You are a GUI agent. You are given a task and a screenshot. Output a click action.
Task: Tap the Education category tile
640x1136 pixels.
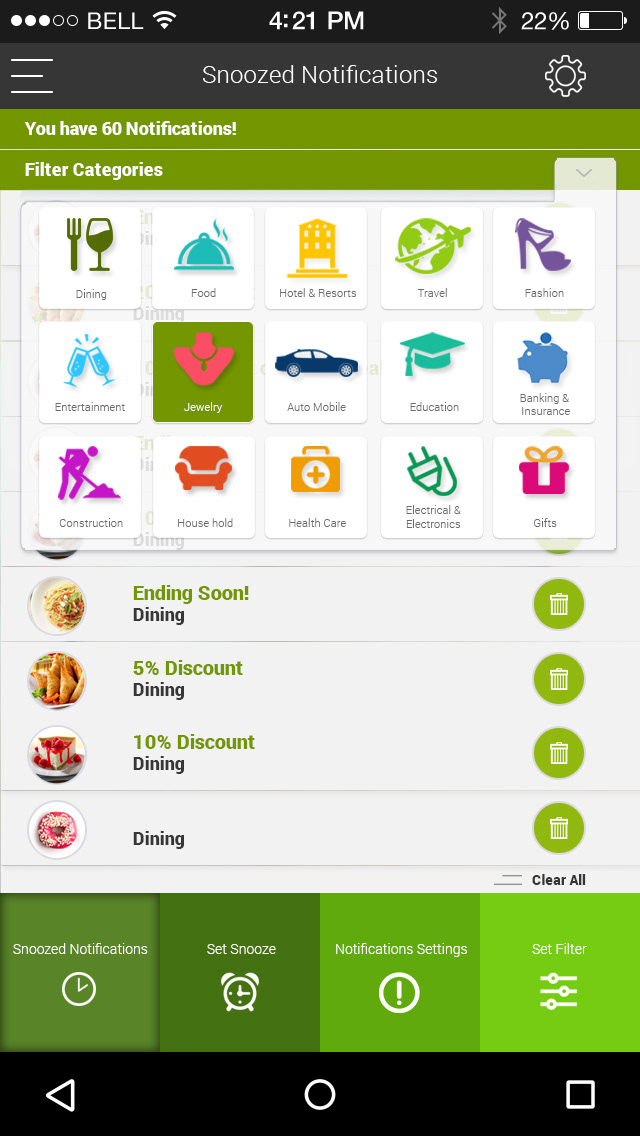pyautogui.click(x=432, y=372)
